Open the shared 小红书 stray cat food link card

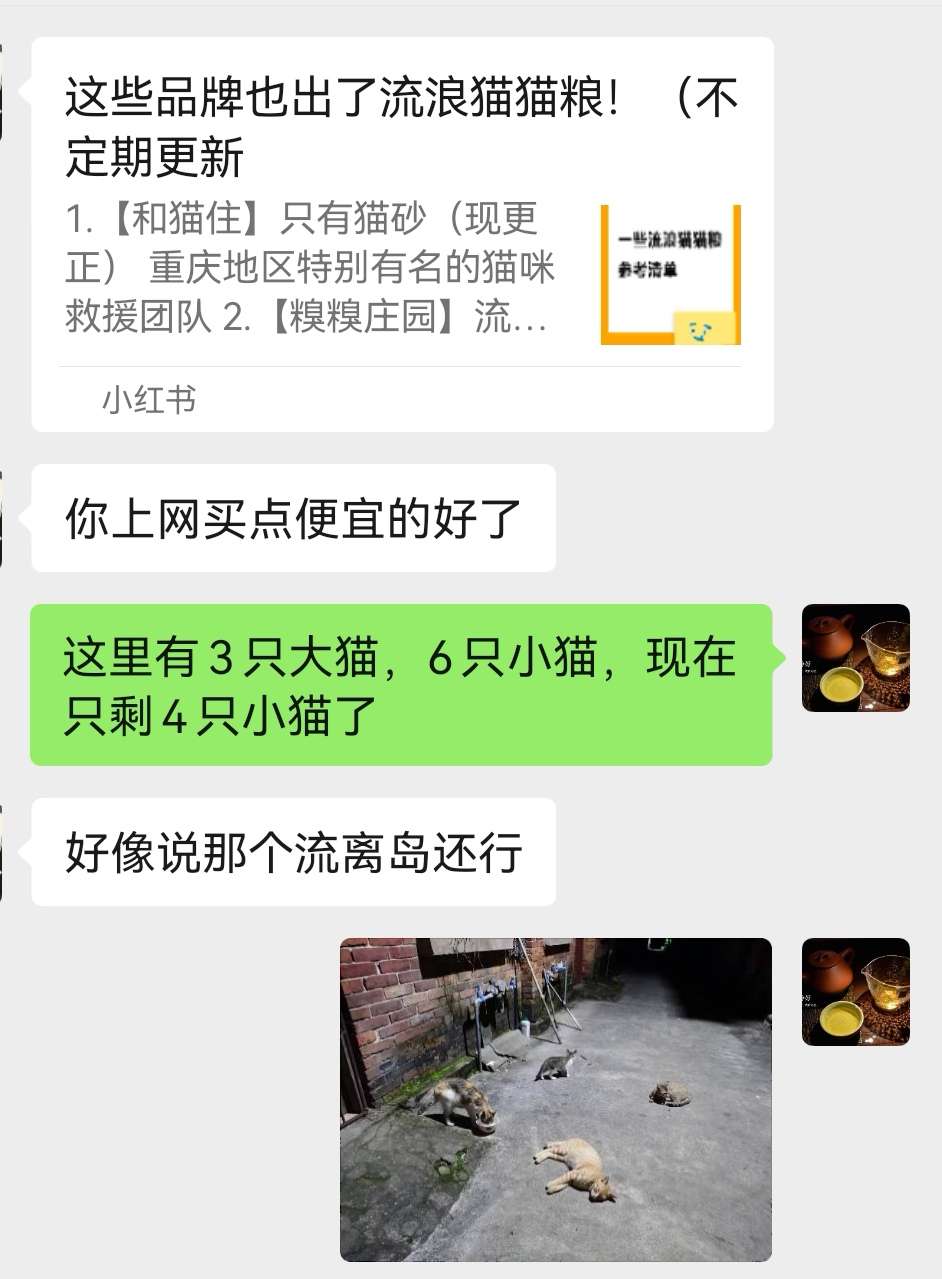tap(400, 235)
